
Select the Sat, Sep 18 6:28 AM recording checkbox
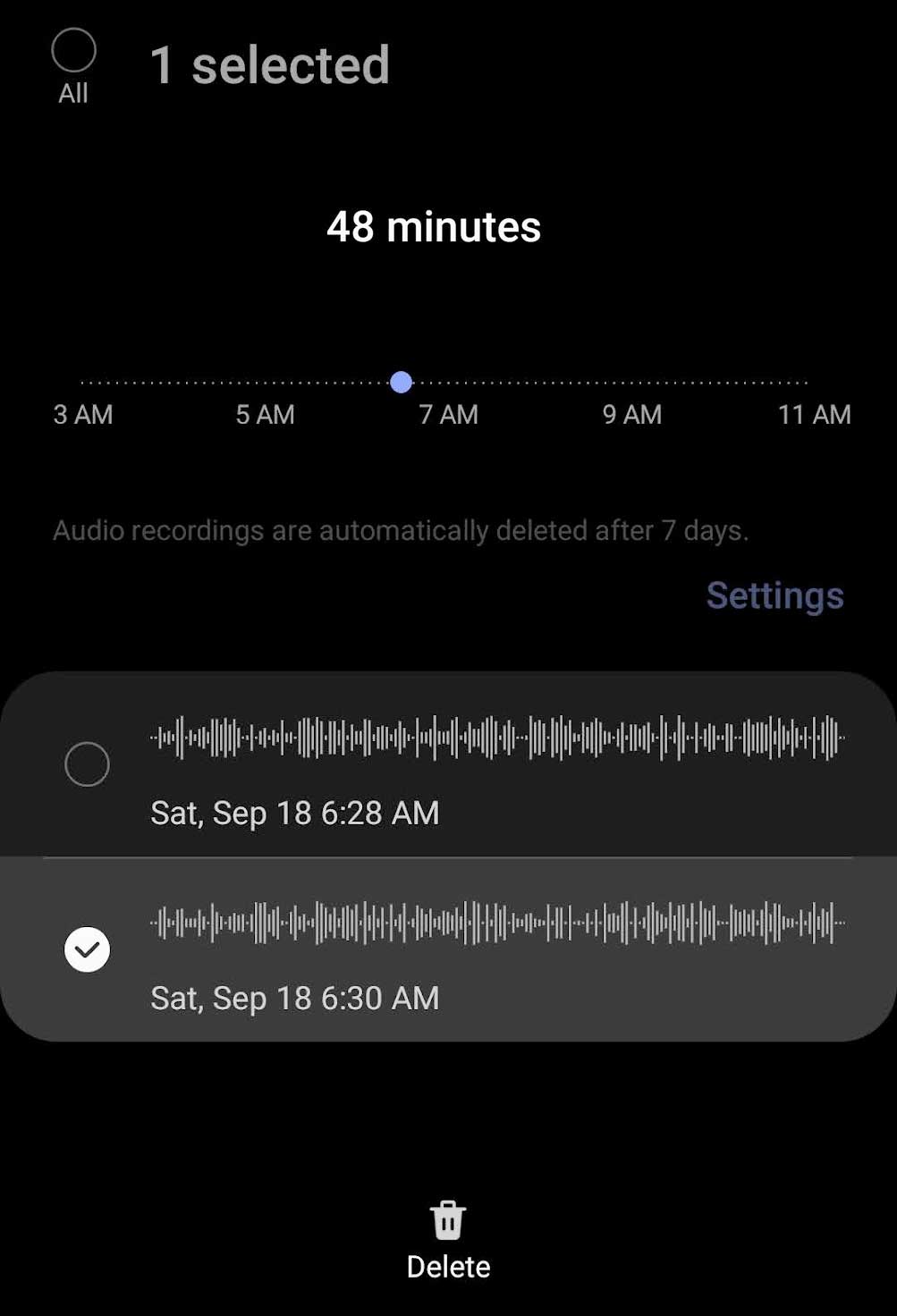click(x=87, y=764)
